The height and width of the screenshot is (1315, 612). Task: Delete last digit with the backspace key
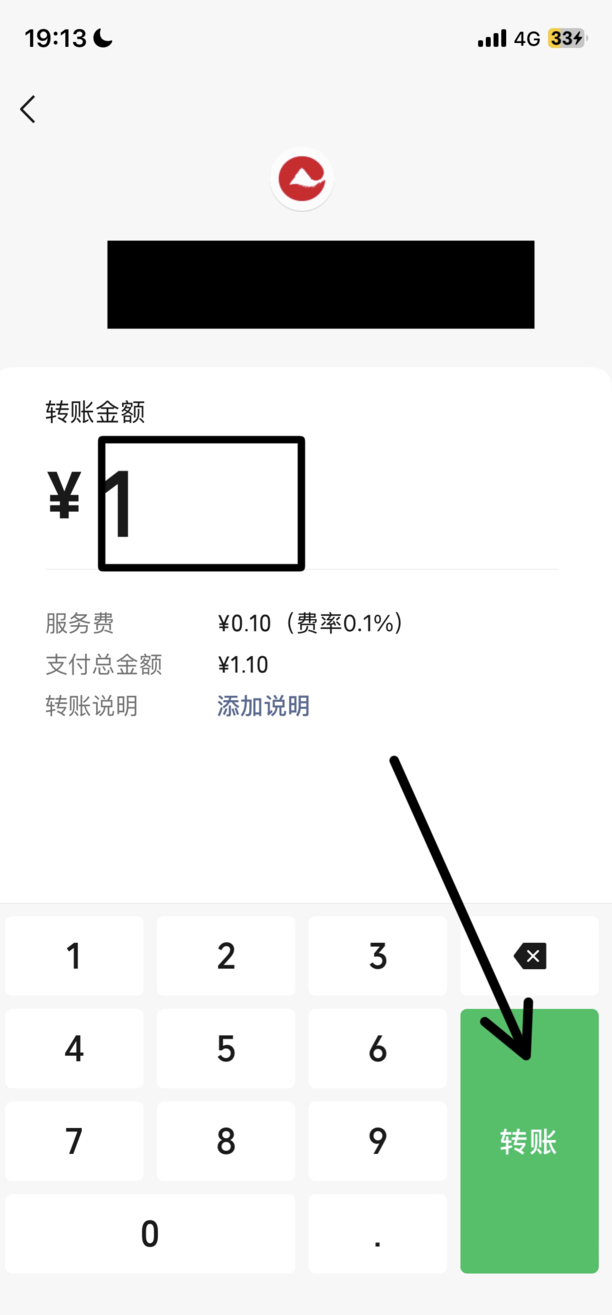529,956
